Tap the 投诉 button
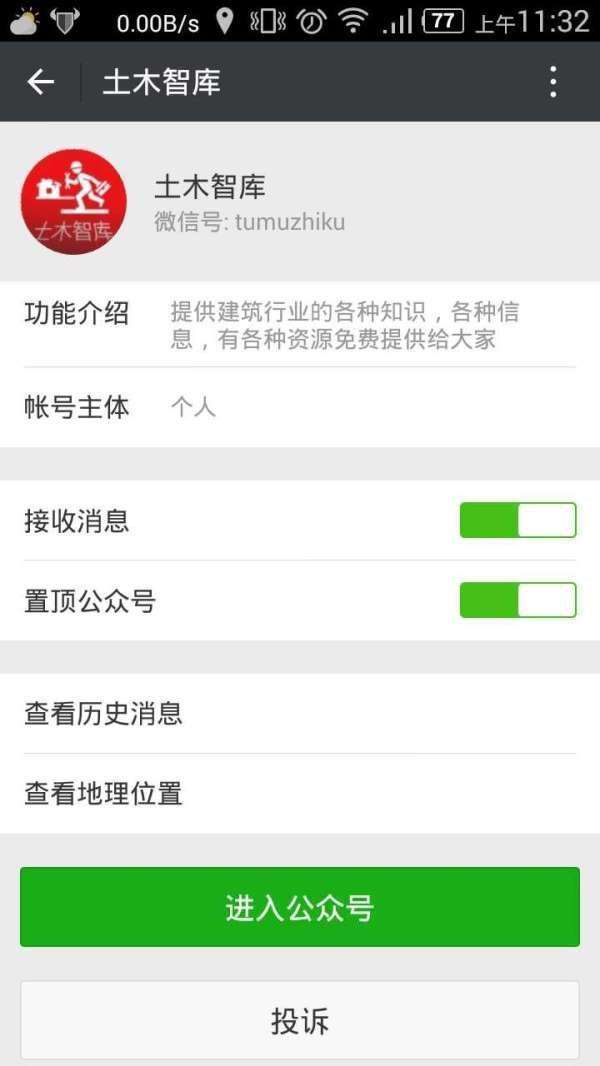 (x=300, y=1020)
